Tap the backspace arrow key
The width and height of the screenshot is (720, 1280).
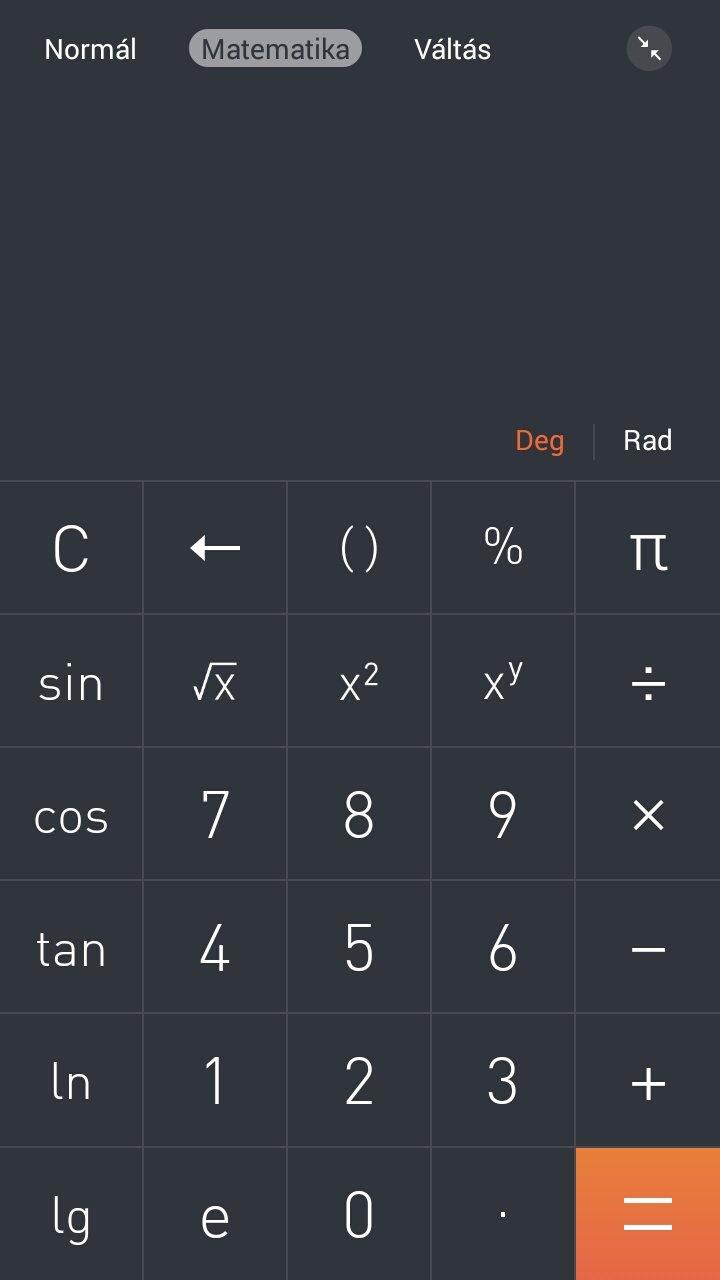pos(215,548)
